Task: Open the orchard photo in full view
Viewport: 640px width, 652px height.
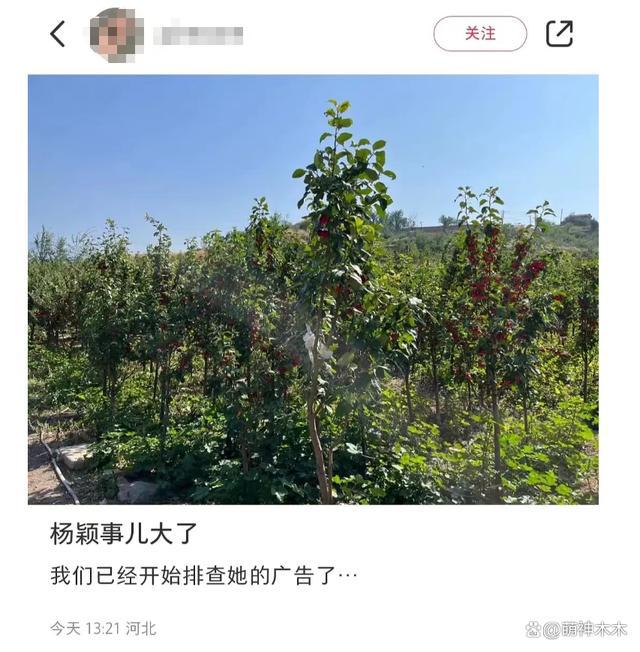Action: point(313,289)
